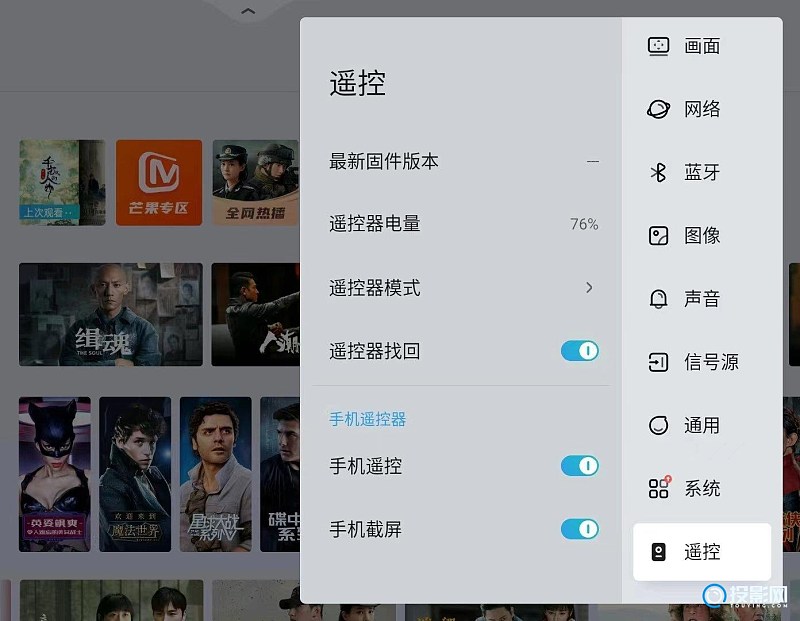Image resolution: width=800 pixels, height=621 pixels.
Task: Open 信号源 settings
Action: coord(701,362)
